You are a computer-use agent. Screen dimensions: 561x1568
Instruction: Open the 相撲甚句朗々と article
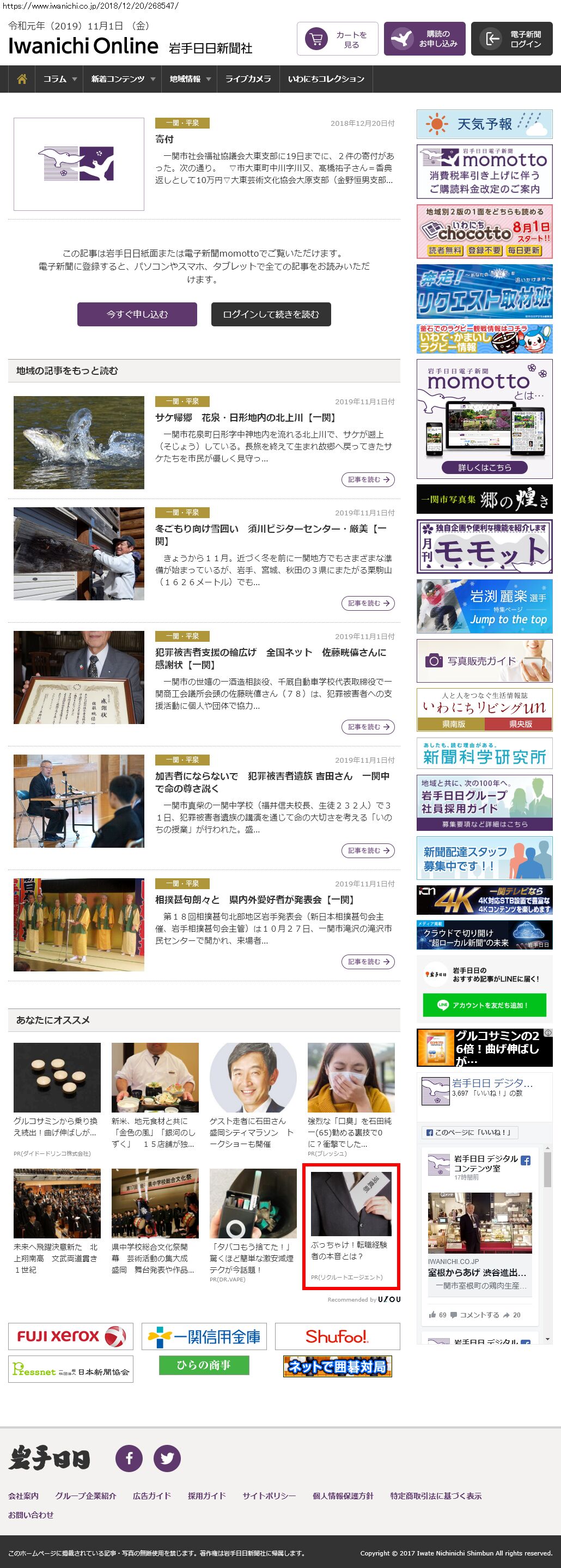click(254, 900)
